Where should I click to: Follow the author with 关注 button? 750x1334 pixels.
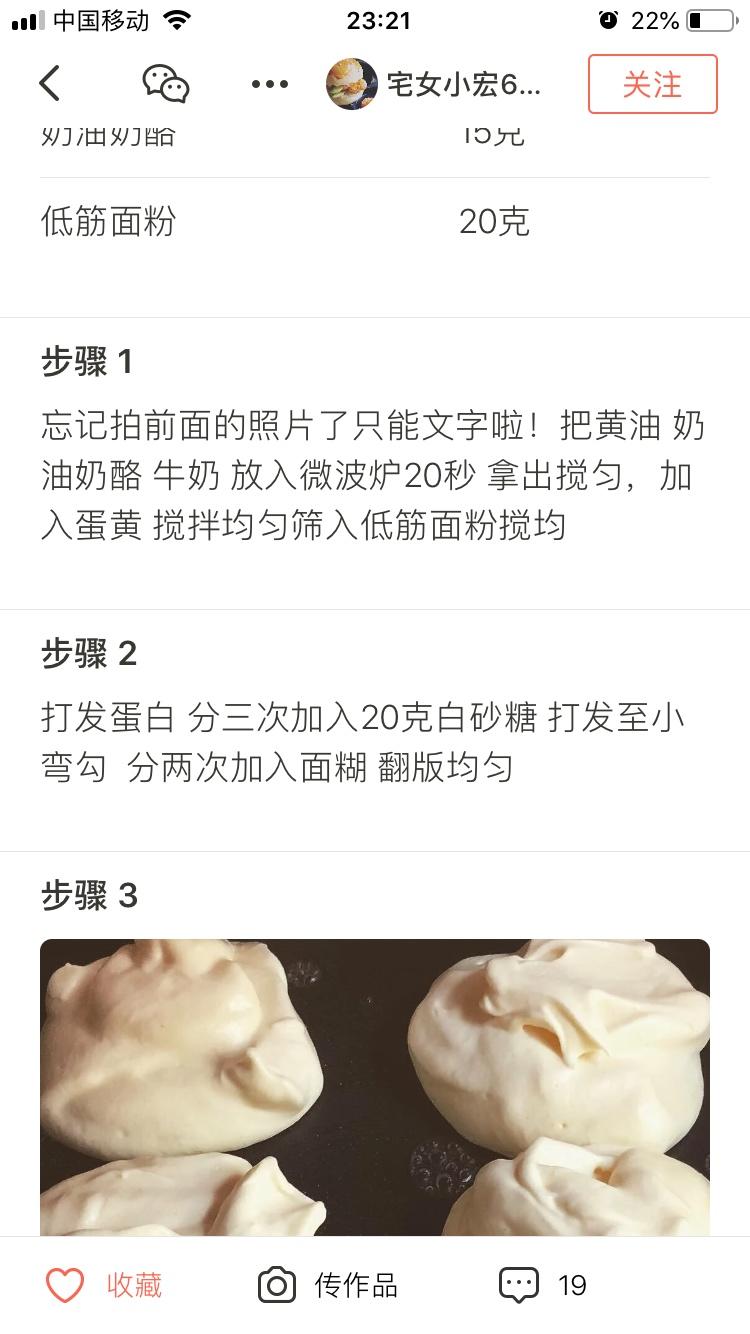(x=652, y=84)
